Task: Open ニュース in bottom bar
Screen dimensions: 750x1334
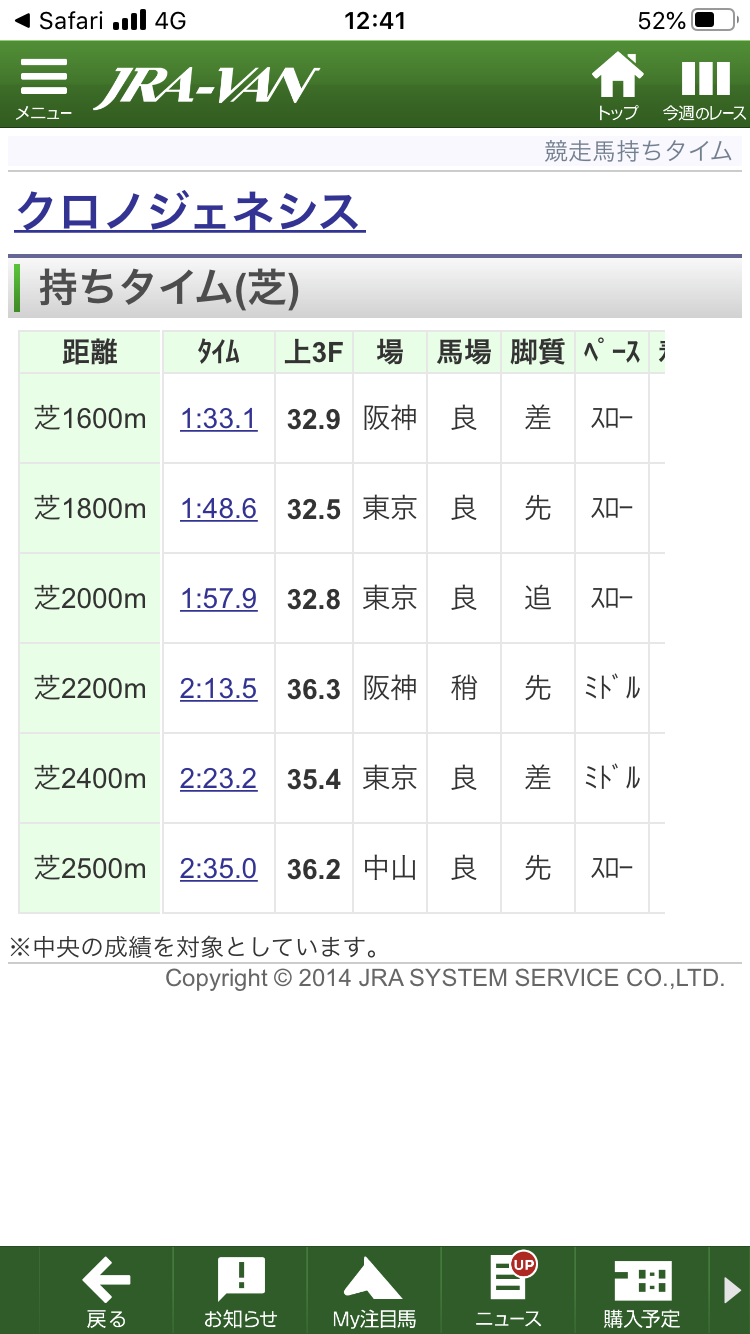Action: coord(508,1291)
